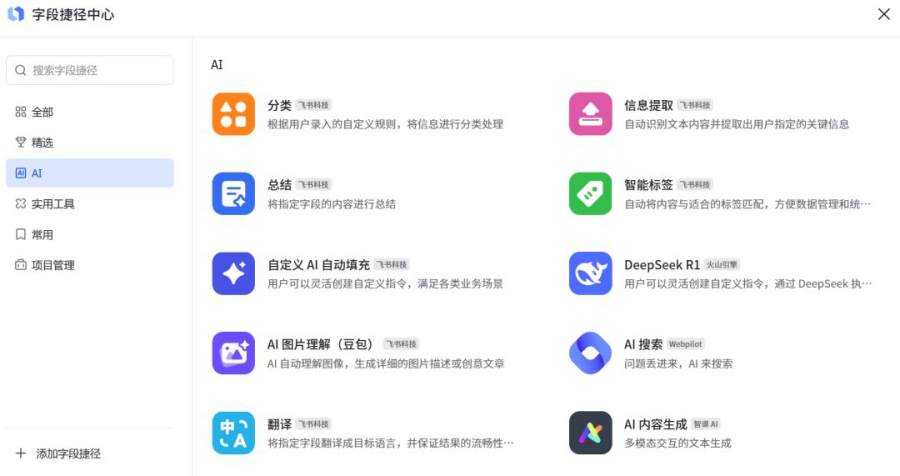The height and width of the screenshot is (476, 900).
Task: Select the AI 内容生成 shortcut
Action: [x=655, y=424]
